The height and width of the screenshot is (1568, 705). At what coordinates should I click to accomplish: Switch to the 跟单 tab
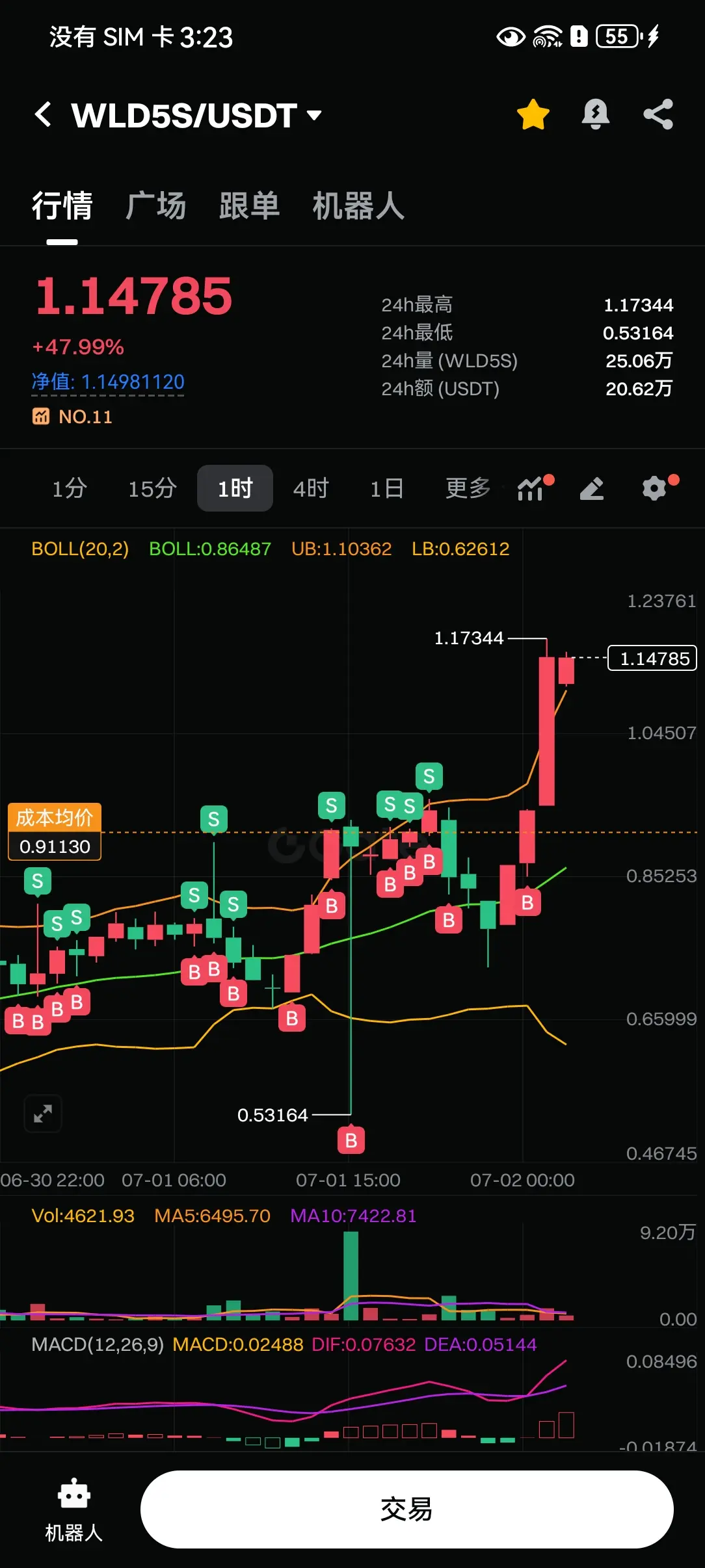point(249,205)
